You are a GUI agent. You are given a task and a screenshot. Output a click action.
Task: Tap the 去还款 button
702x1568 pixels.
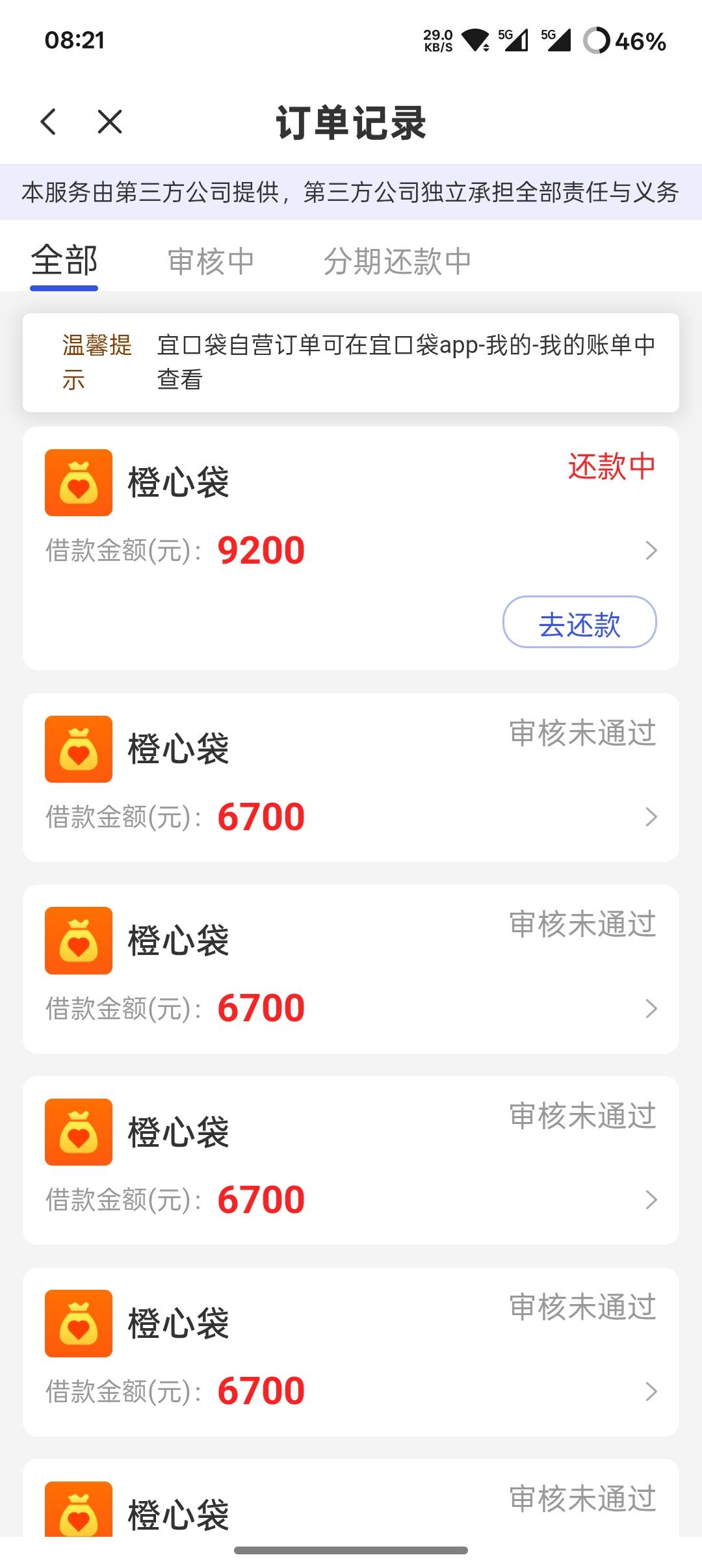click(x=579, y=622)
